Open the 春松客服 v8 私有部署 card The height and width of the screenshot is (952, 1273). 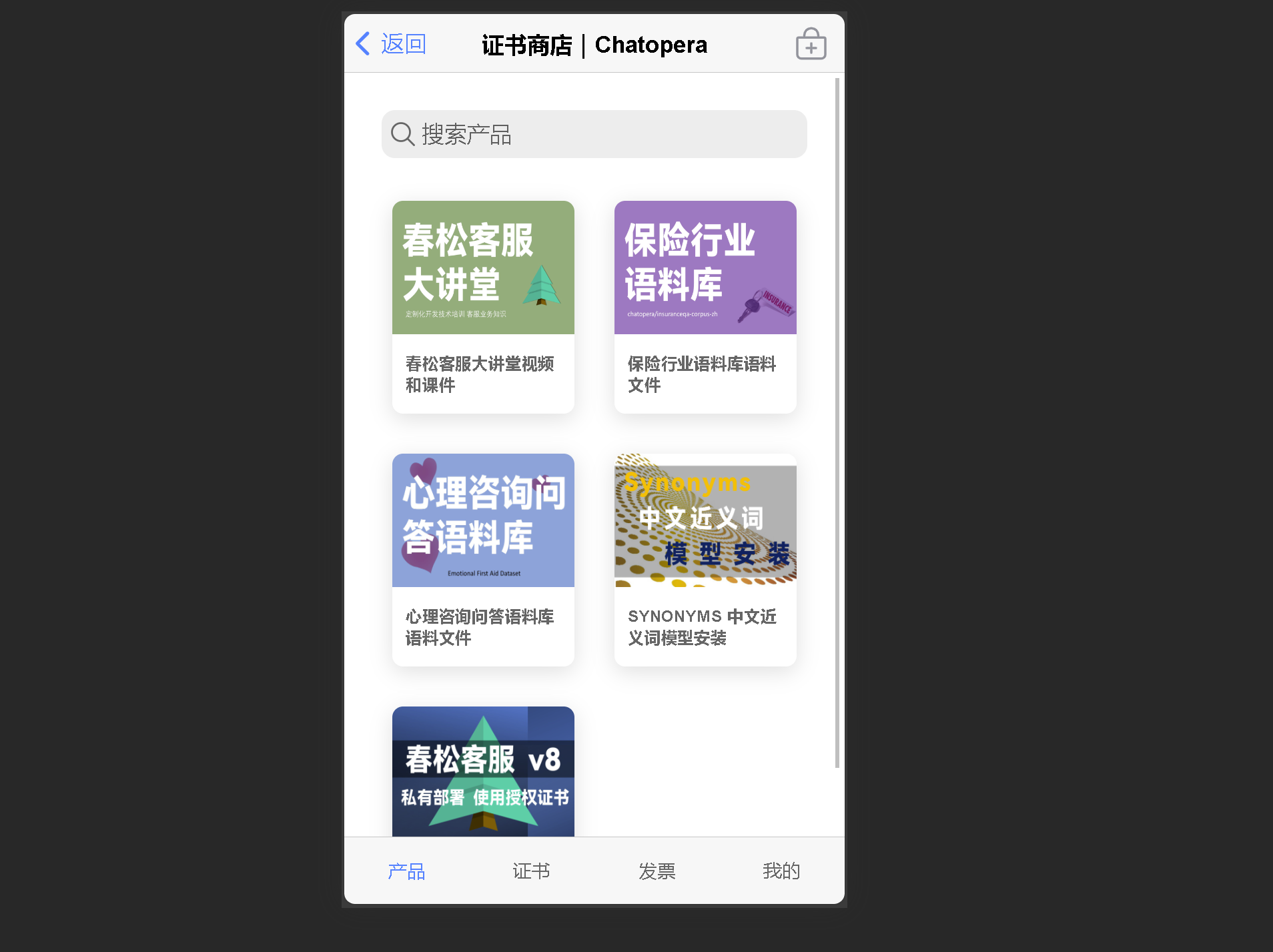483,771
